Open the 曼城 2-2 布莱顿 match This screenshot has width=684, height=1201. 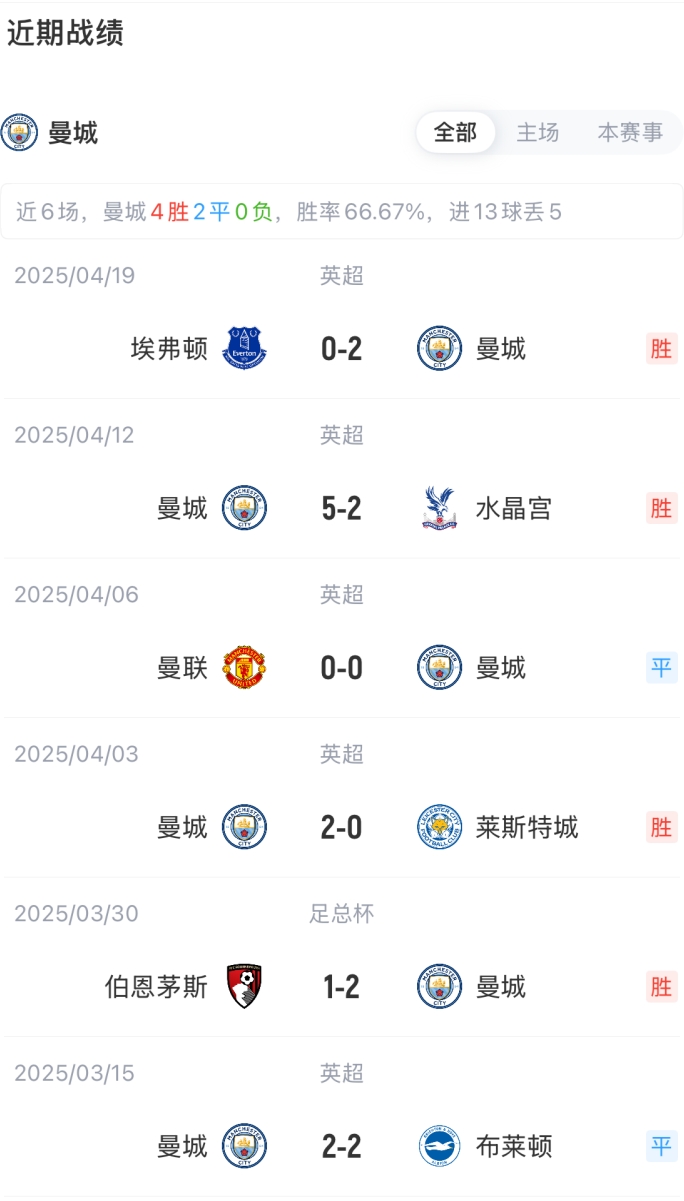pos(341,1146)
